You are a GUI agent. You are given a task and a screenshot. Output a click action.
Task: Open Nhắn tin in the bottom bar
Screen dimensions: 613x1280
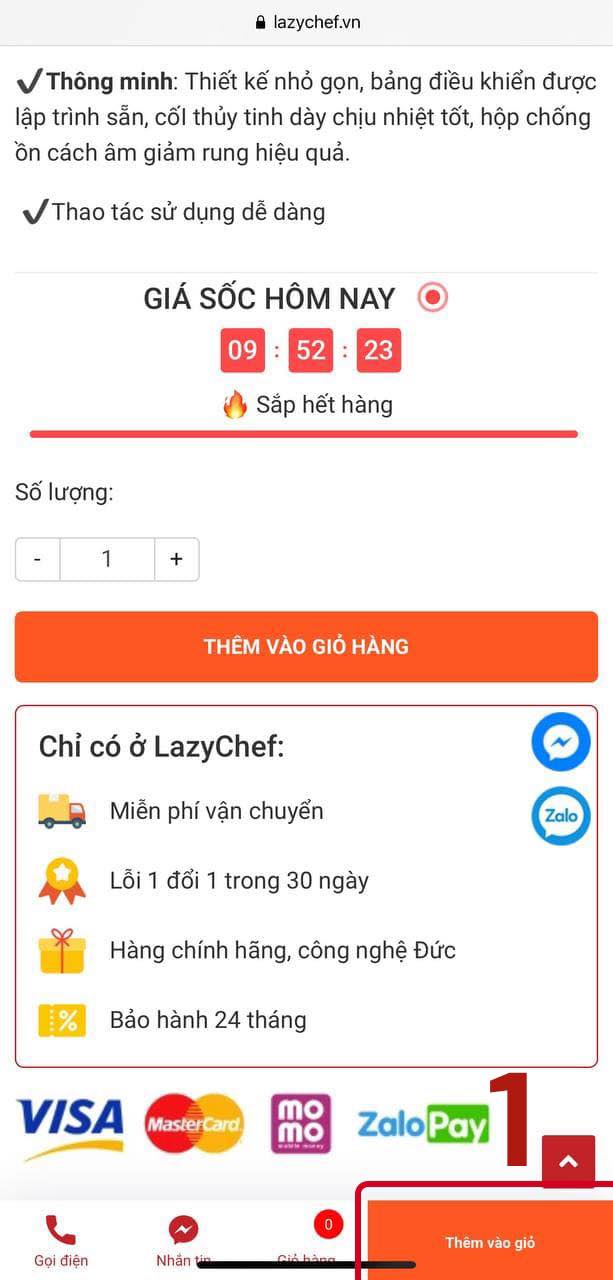tap(183, 1241)
